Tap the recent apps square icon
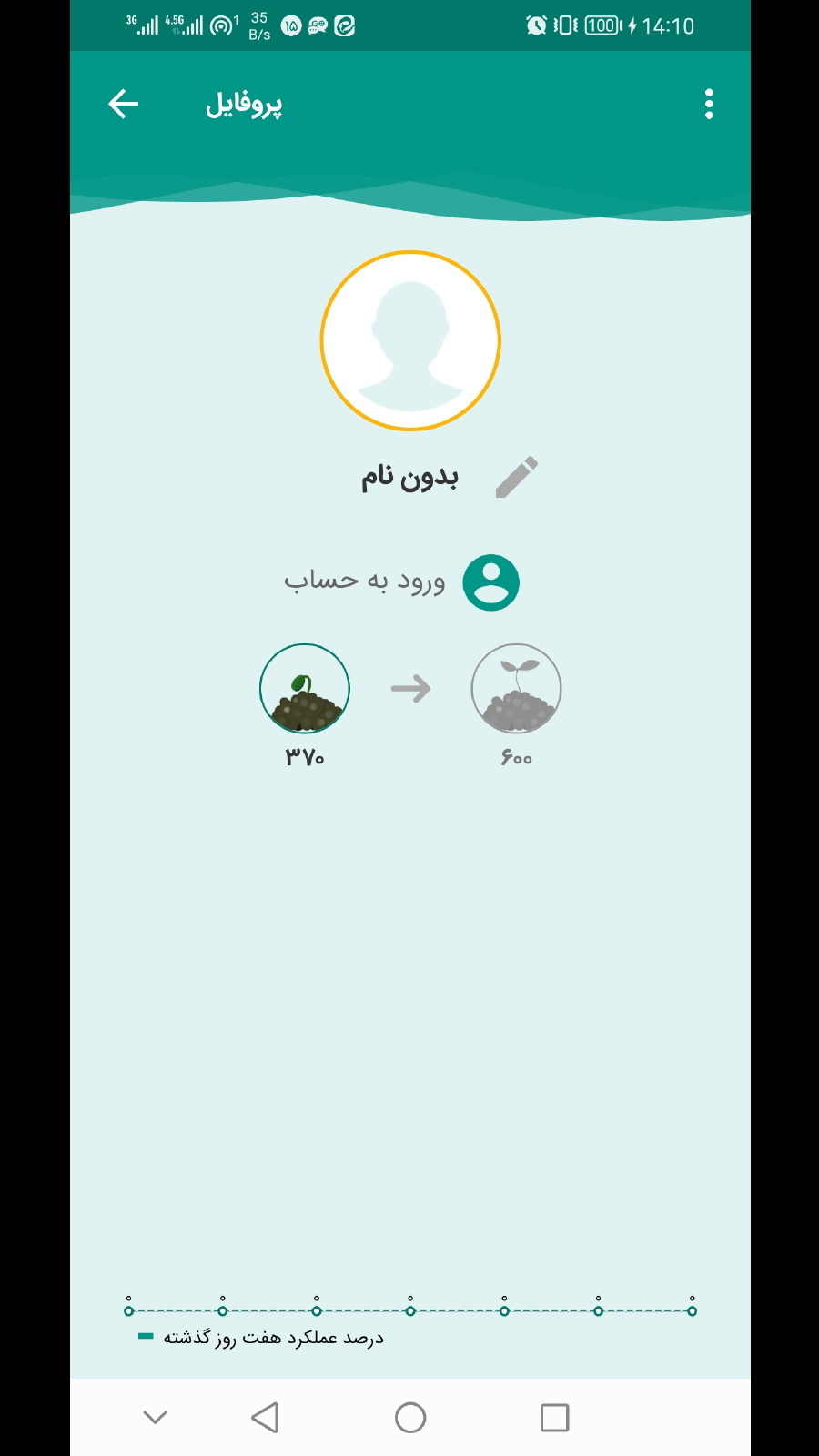The width and height of the screenshot is (819, 1456). point(553,1416)
